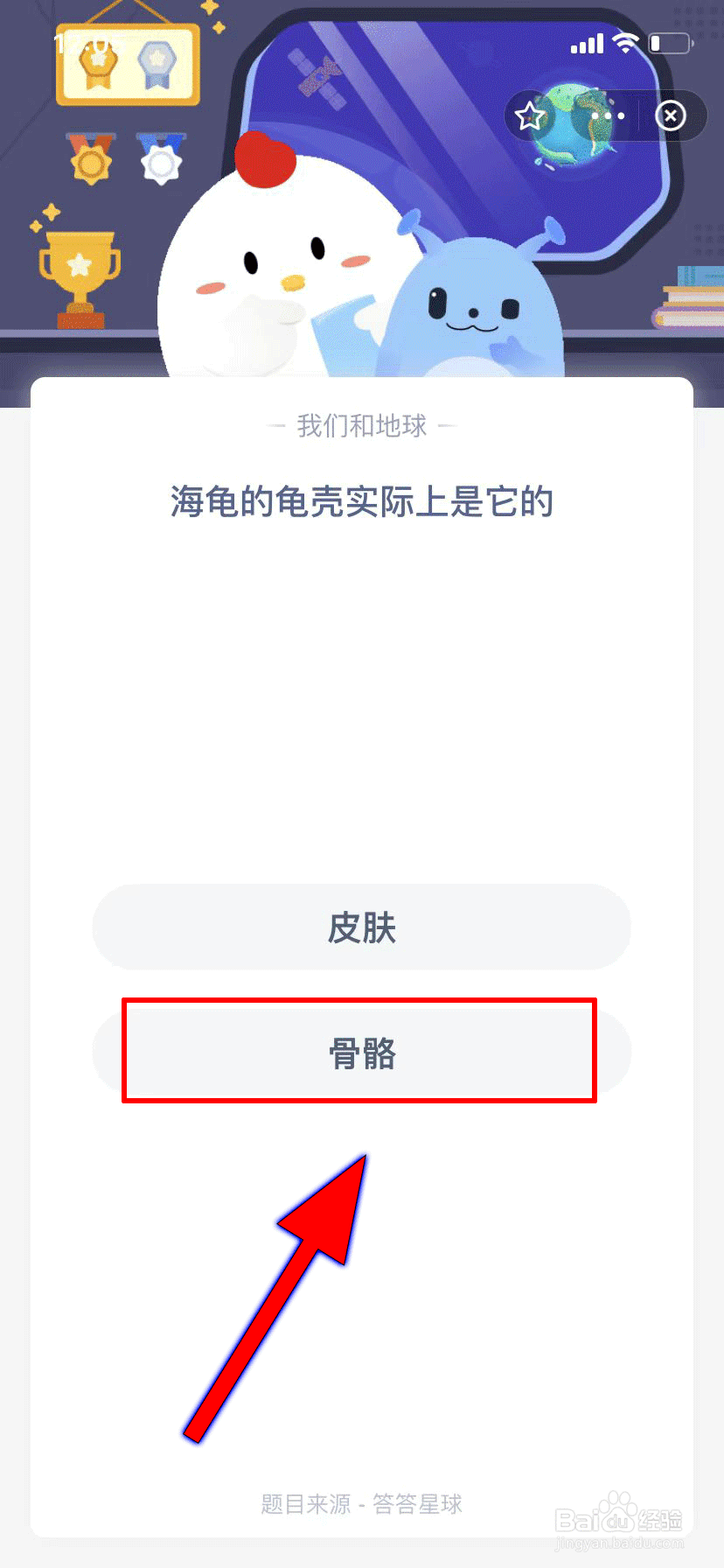Viewport: 724px width, 1568px height.
Task: Tap the golden trophy on the shelf
Action: click(x=80, y=267)
